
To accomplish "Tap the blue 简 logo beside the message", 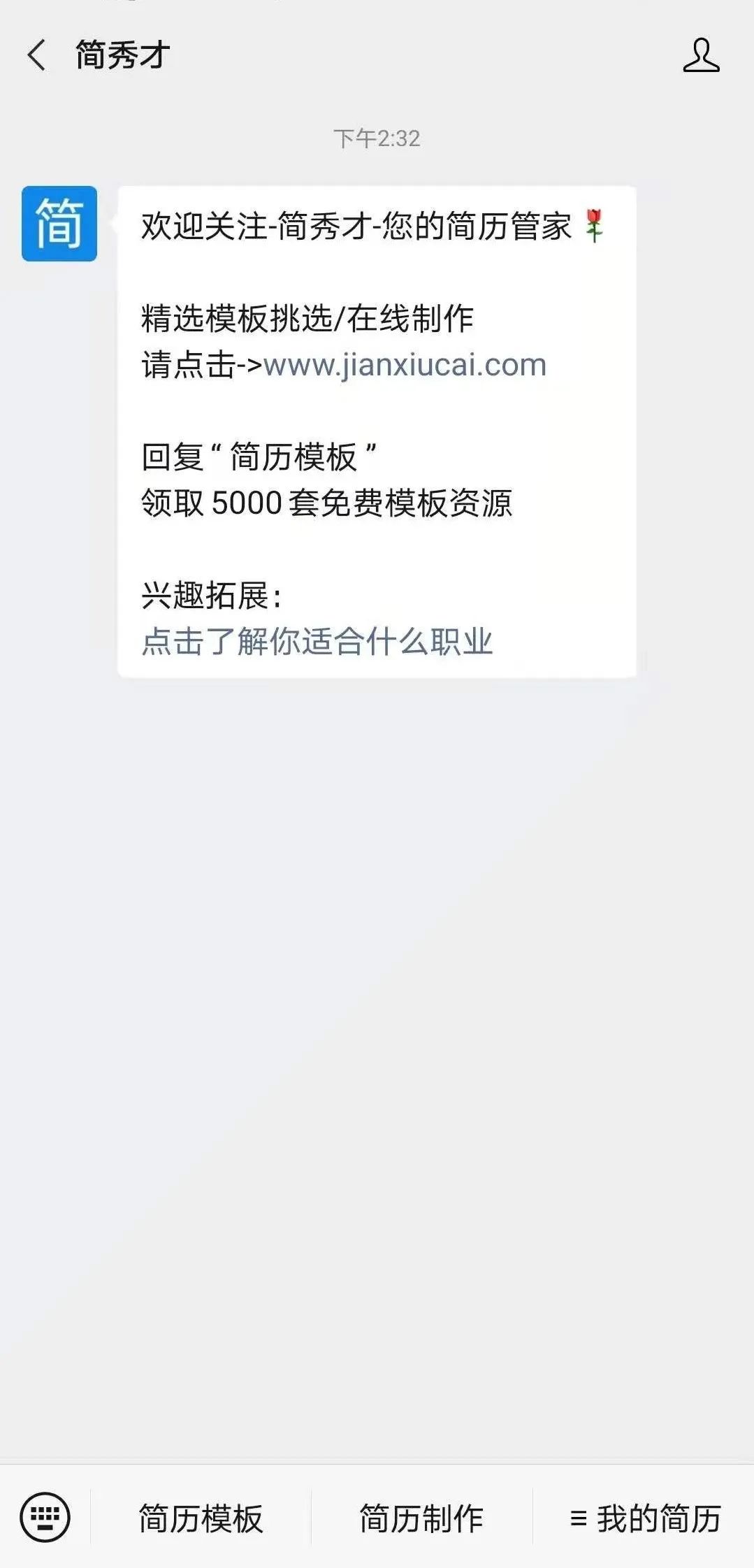I will [59, 224].
